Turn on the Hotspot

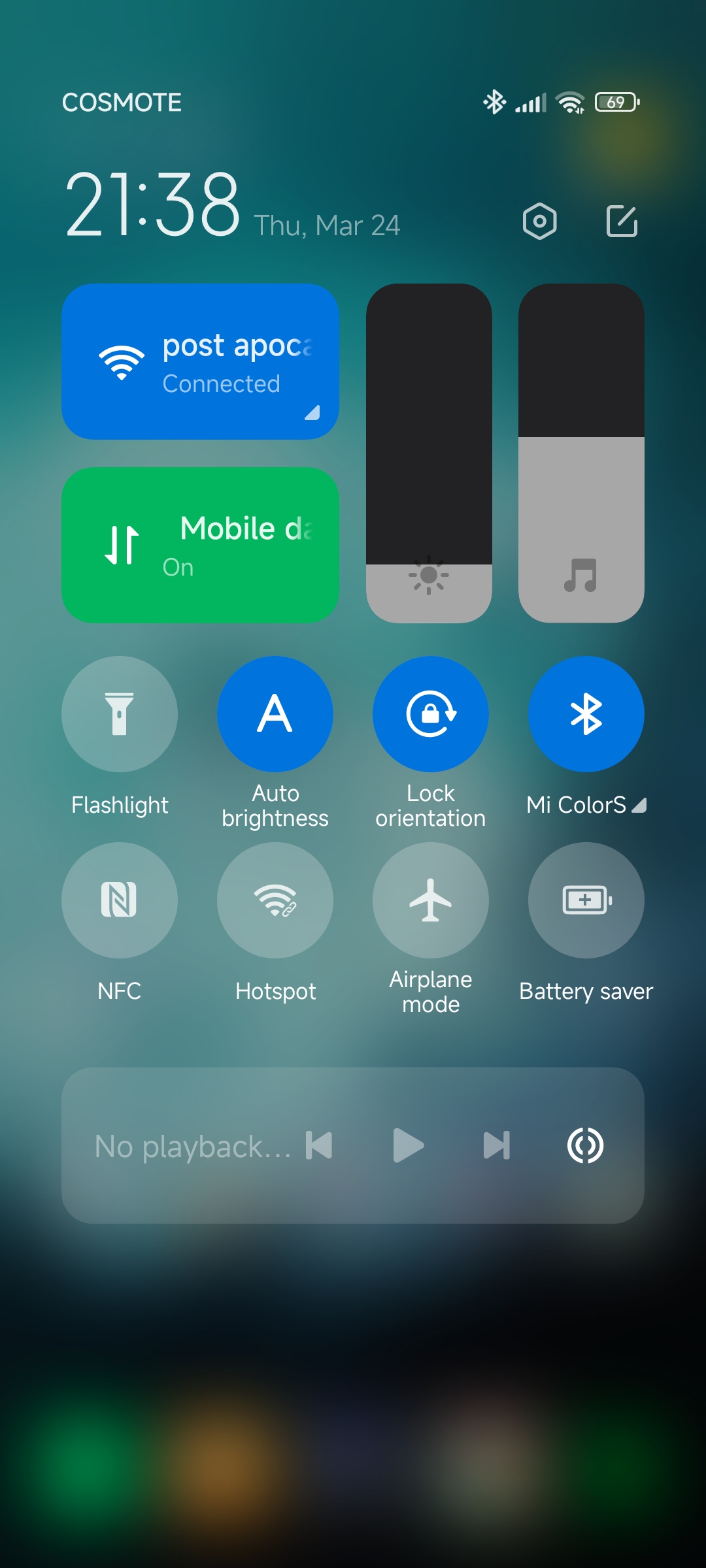(x=275, y=900)
